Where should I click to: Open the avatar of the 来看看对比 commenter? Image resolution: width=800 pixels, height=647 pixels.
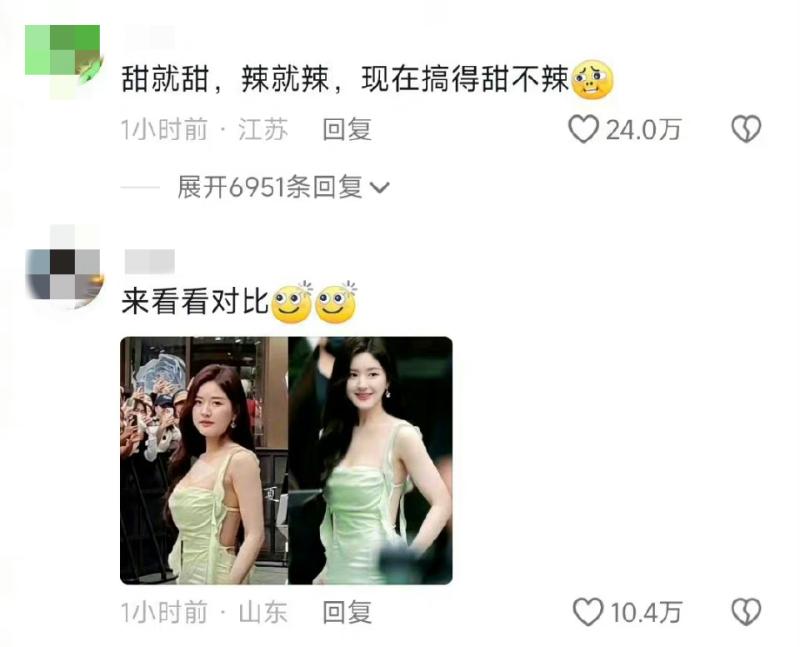[62, 264]
